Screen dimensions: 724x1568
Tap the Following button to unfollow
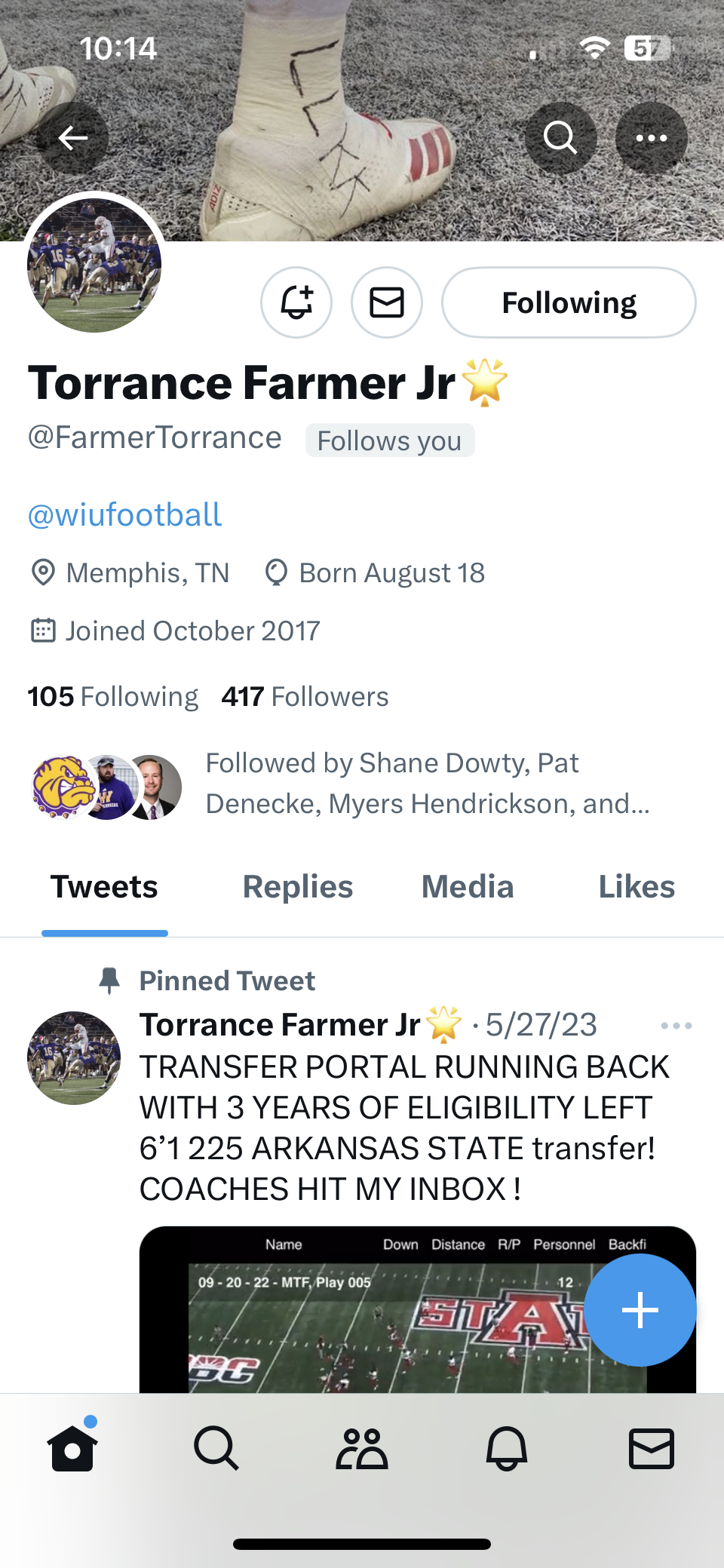tap(569, 302)
